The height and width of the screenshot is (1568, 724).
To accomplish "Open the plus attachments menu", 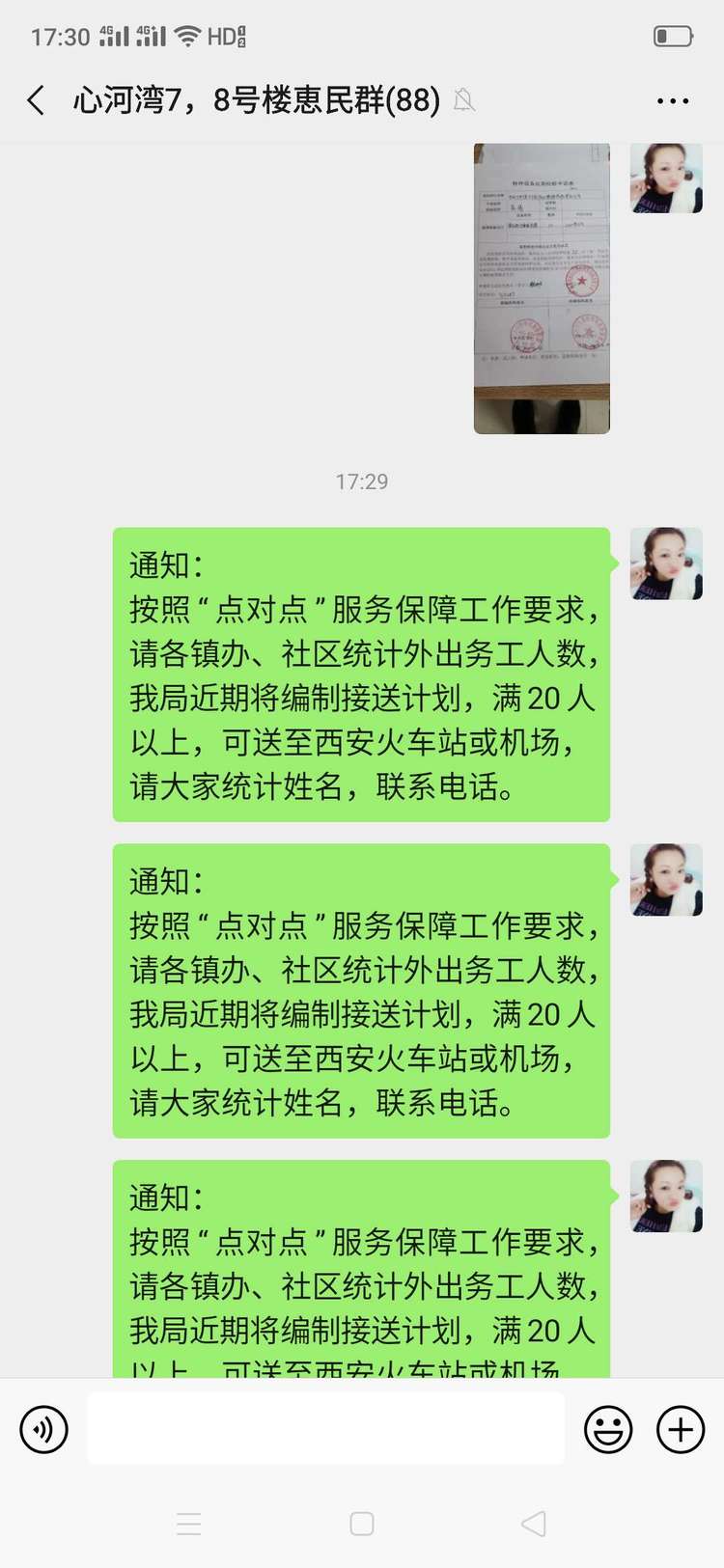I will [681, 1429].
